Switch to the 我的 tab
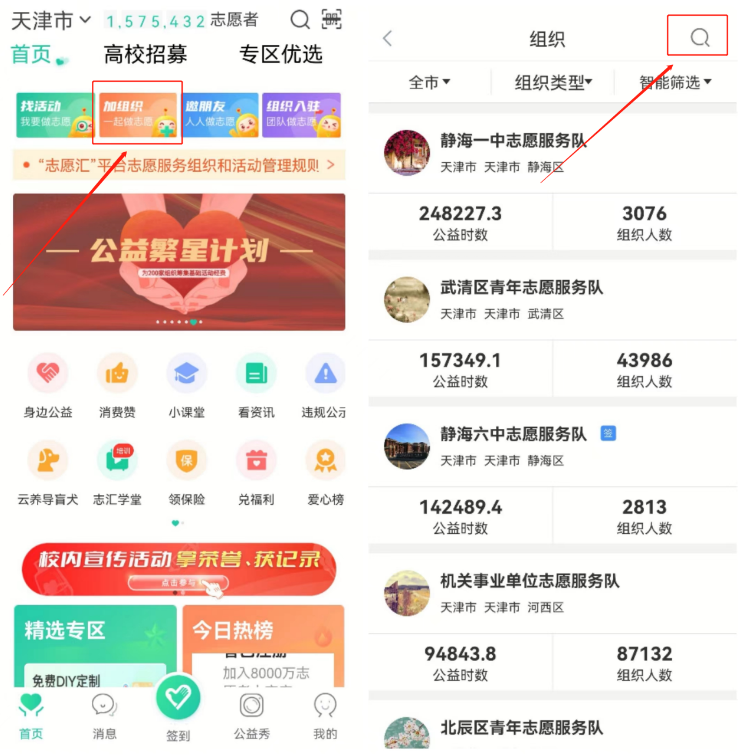Viewport: 738px width, 755px height. pyautogui.click(x=325, y=715)
